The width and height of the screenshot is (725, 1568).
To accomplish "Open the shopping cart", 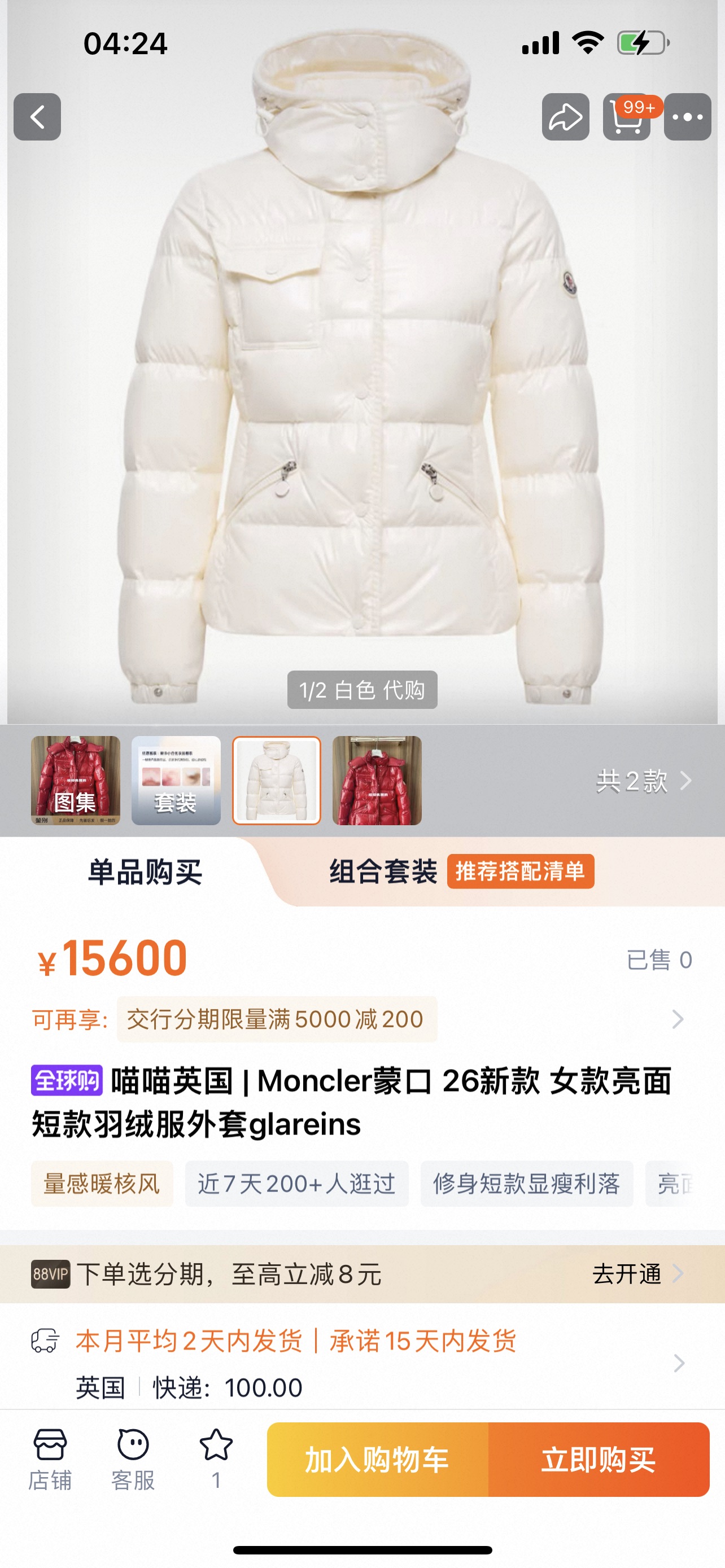I will click(626, 117).
